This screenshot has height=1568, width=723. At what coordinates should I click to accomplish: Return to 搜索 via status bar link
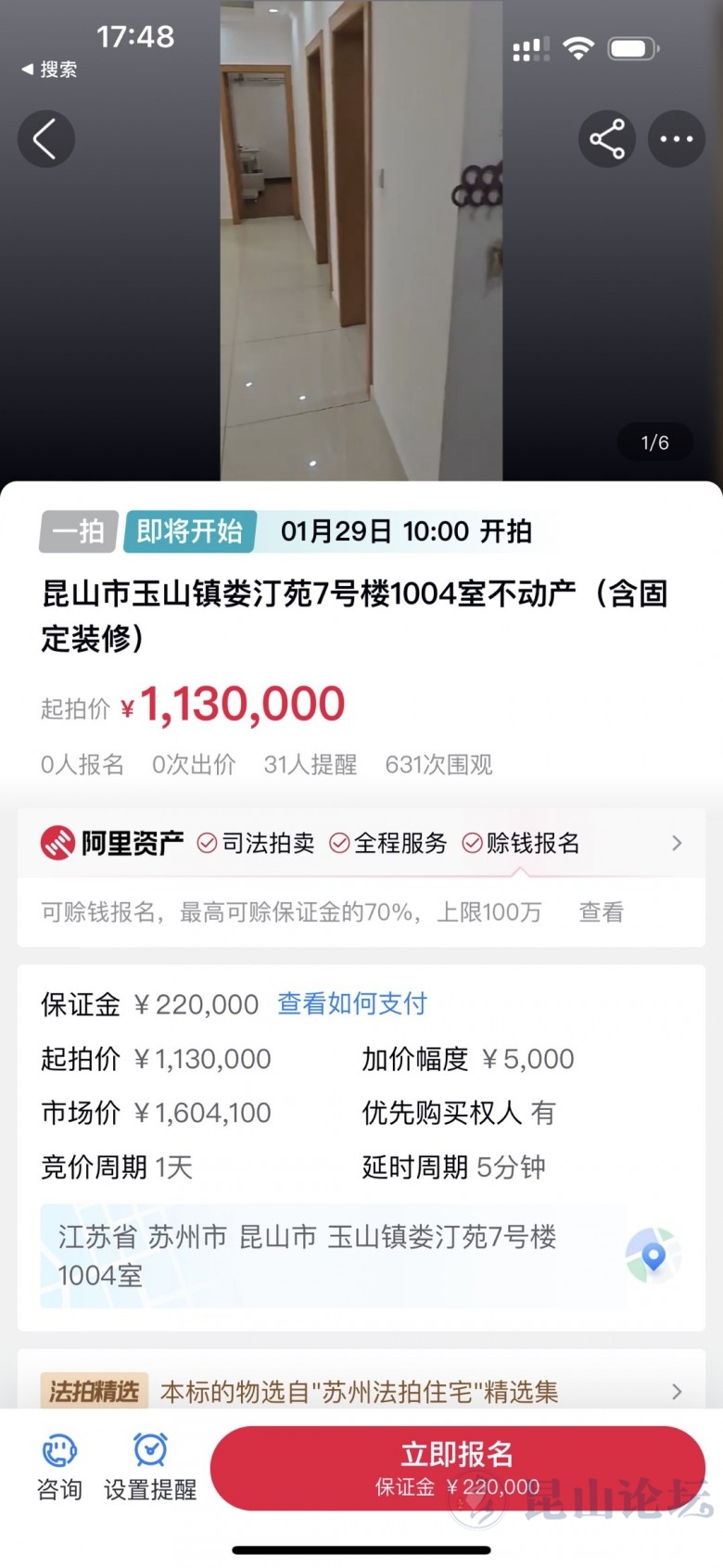click(50, 70)
